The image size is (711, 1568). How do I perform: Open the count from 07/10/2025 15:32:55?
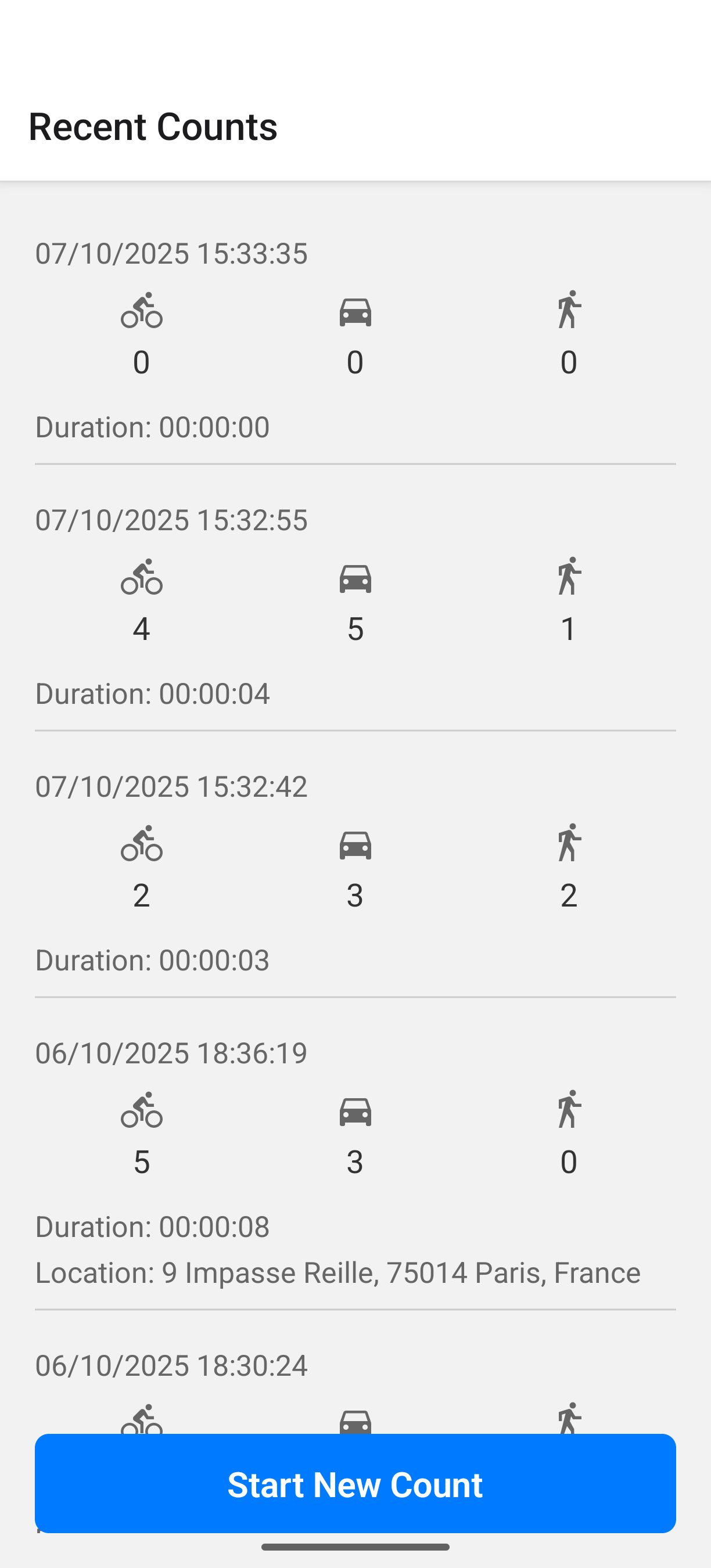[x=355, y=605]
